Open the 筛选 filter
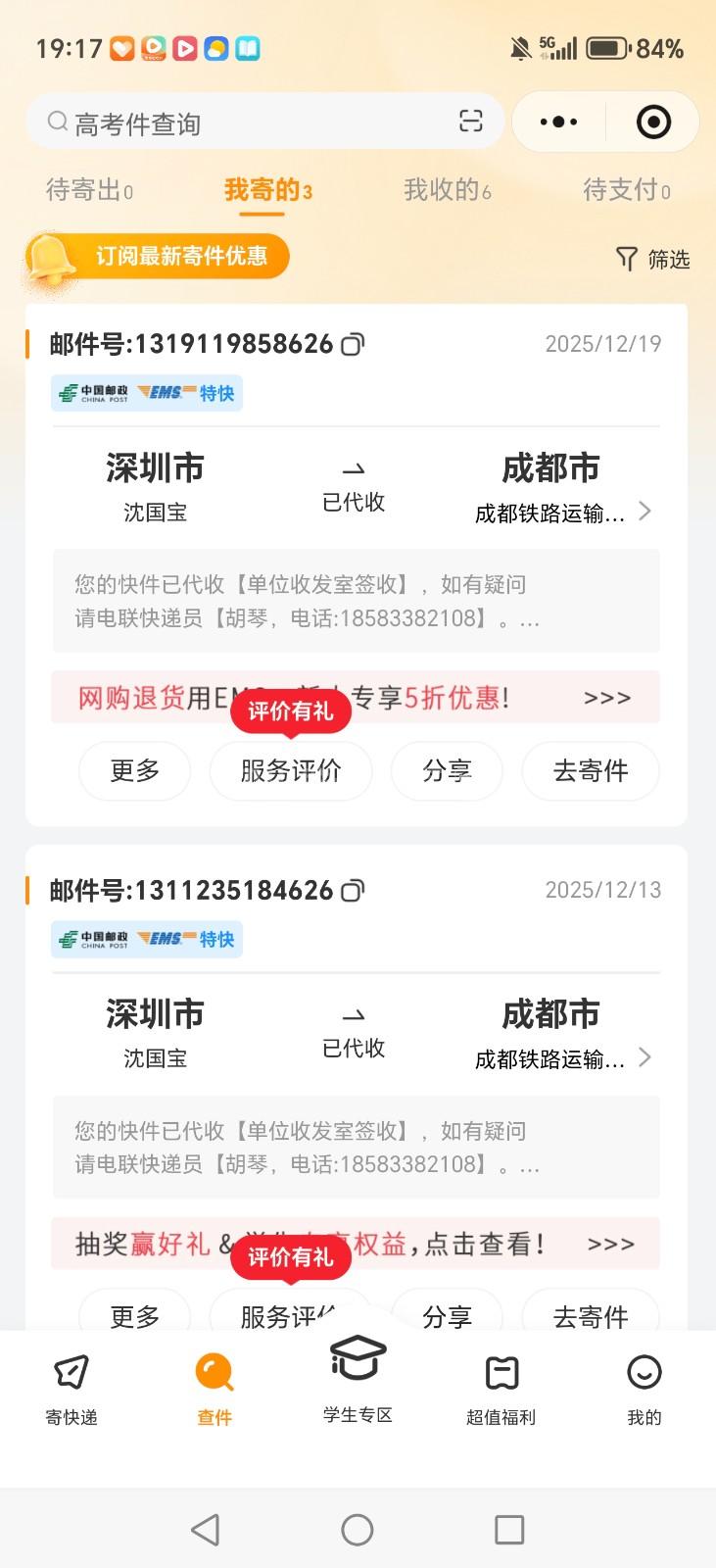The width and height of the screenshot is (716, 1568). coord(652,259)
